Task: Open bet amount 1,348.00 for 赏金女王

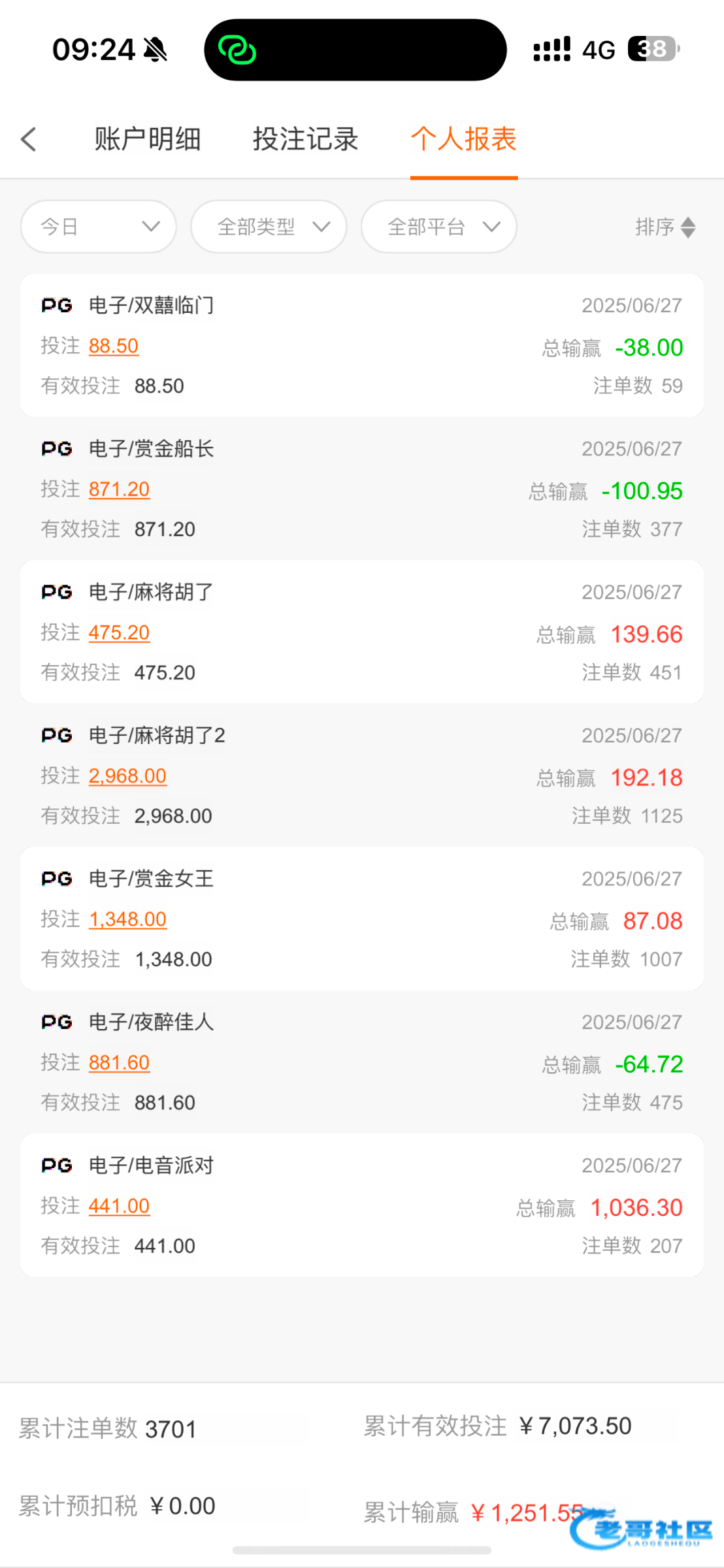Action: click(x=127, y=919)
